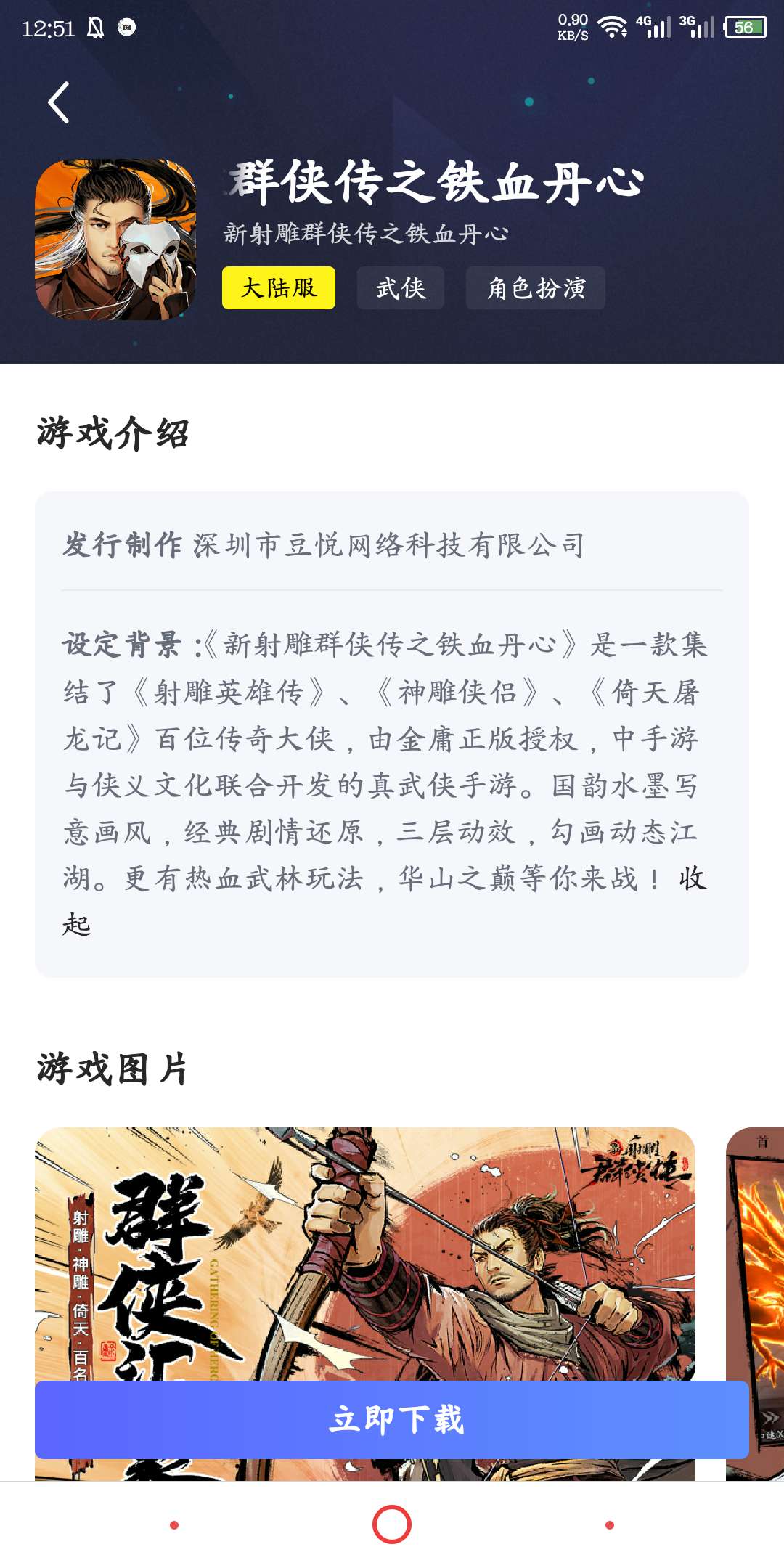Select the 大陆服 server tag

(278, 288)
